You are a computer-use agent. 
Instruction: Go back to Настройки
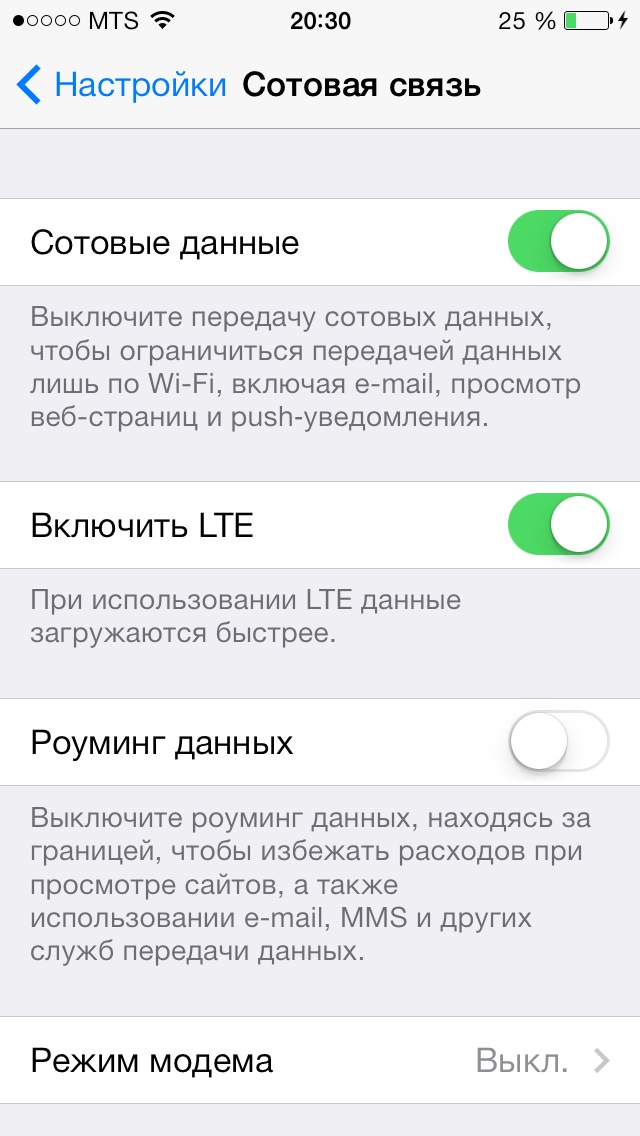tap(120, 85)
